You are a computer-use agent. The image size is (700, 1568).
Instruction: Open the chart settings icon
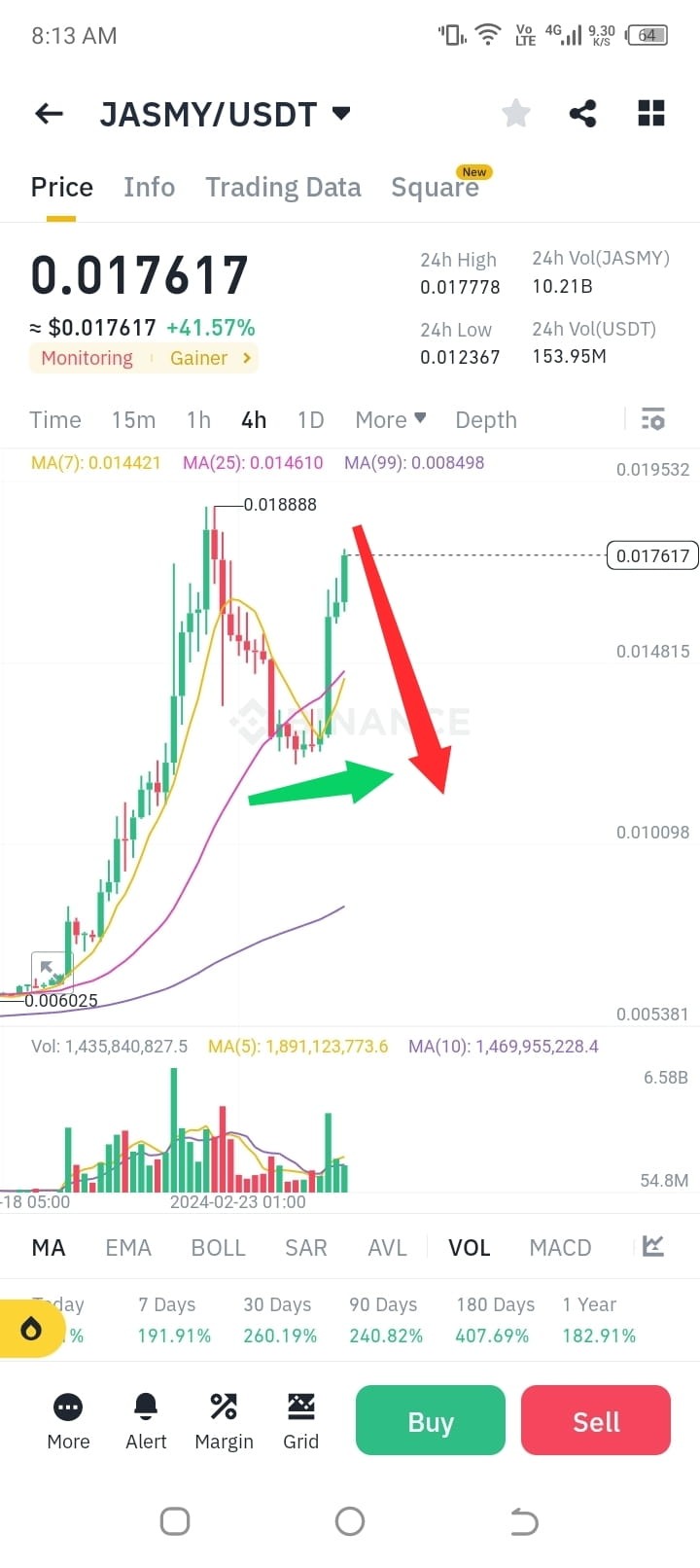tap(653, 420)
